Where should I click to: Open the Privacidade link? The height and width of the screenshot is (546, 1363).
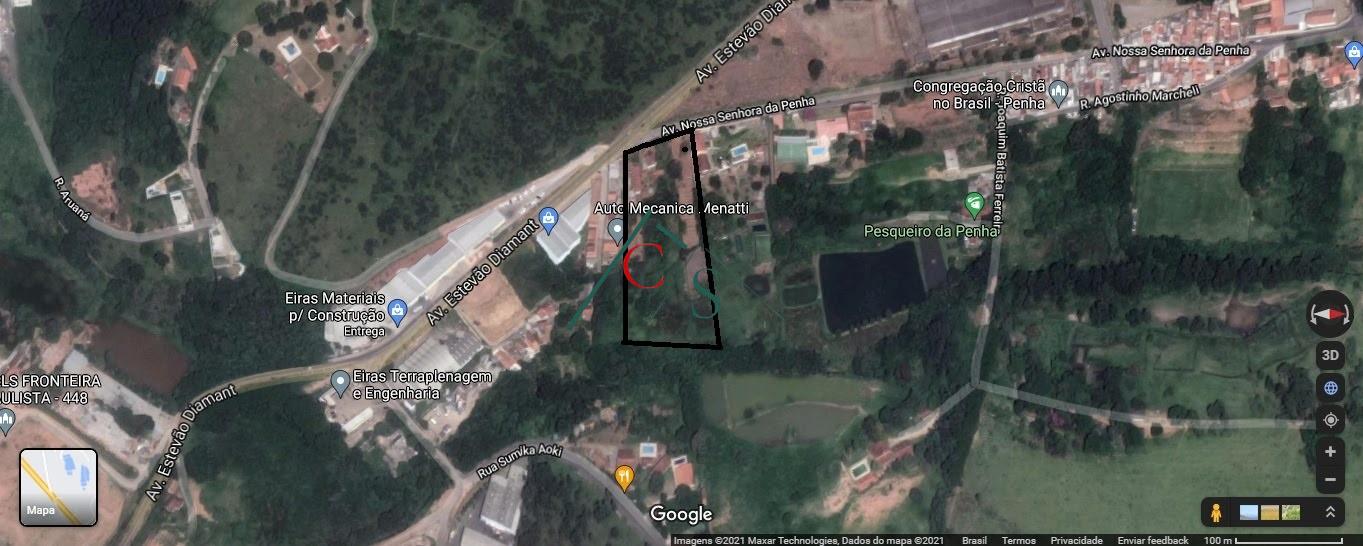click(x=1076, y=540)
